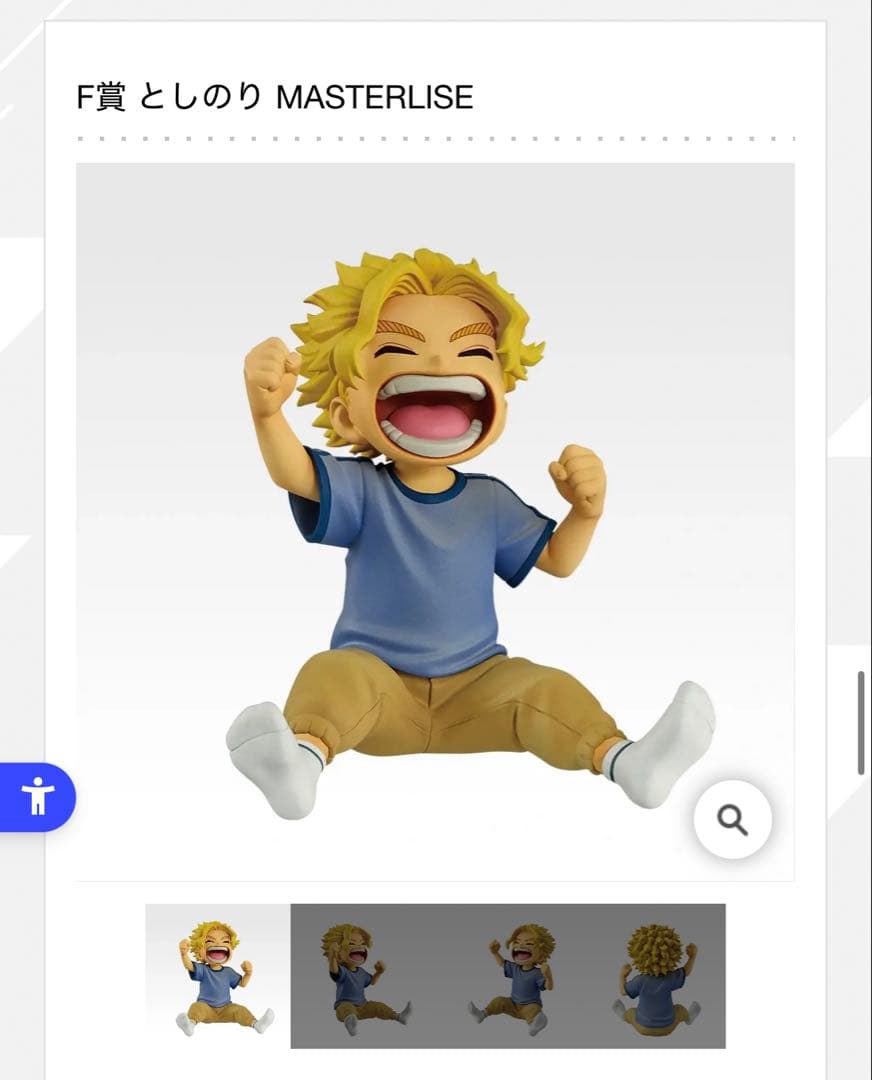Open the main figure image
872x1080 pixels.
click(x=435, y=520)
